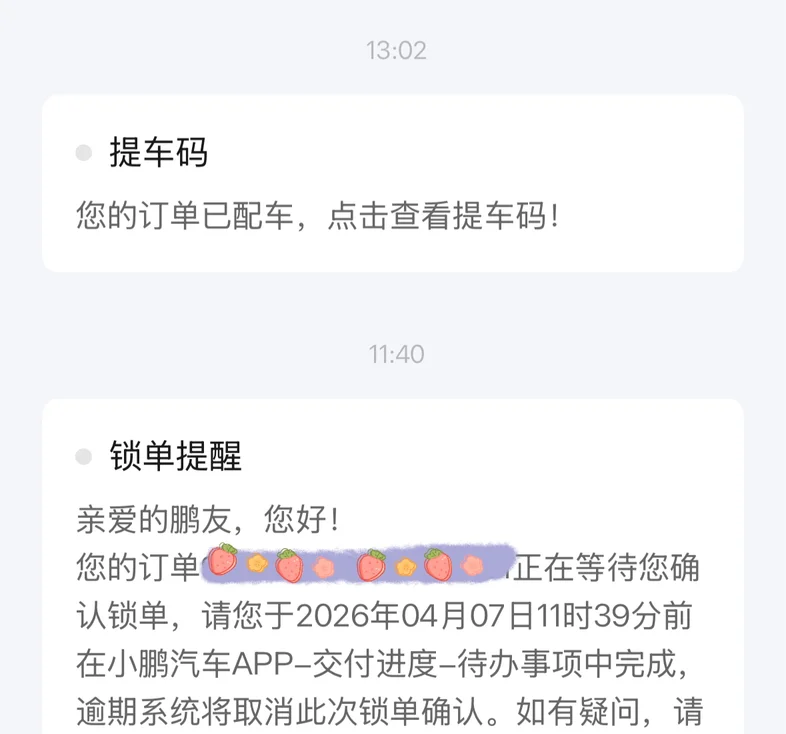Open the 锁单提醒 message card
The height and width of the screenshot is (734, 786).
coord(392,567)
